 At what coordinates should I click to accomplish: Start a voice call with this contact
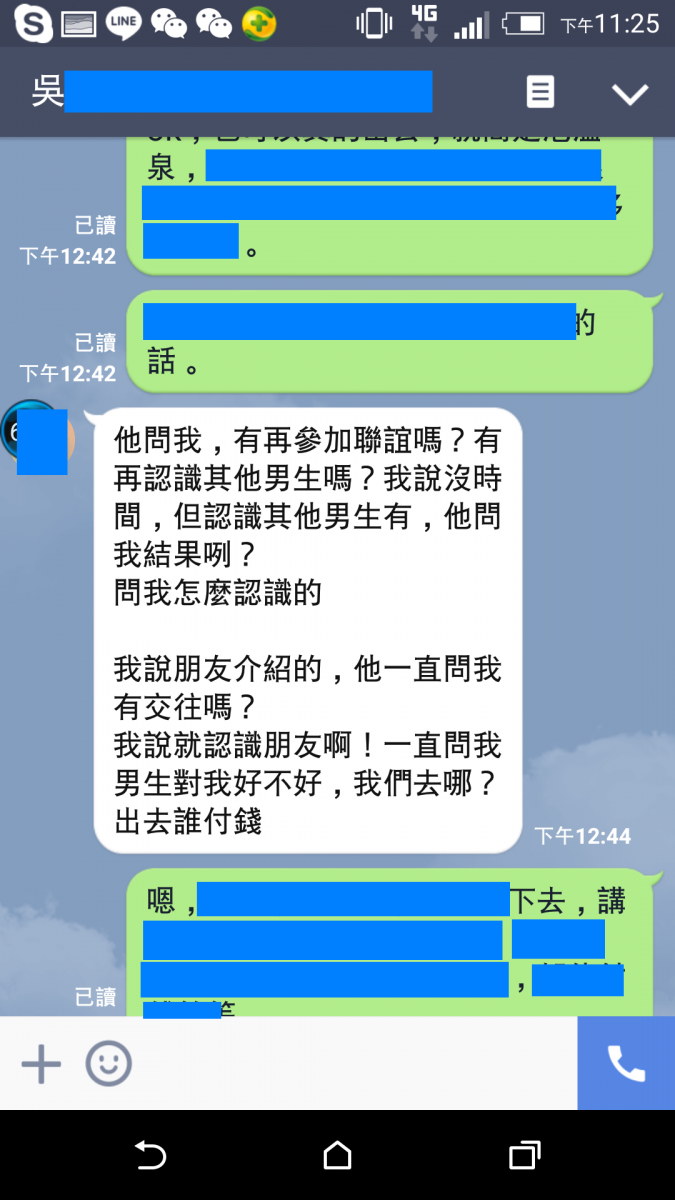(x=626, y=1063)
